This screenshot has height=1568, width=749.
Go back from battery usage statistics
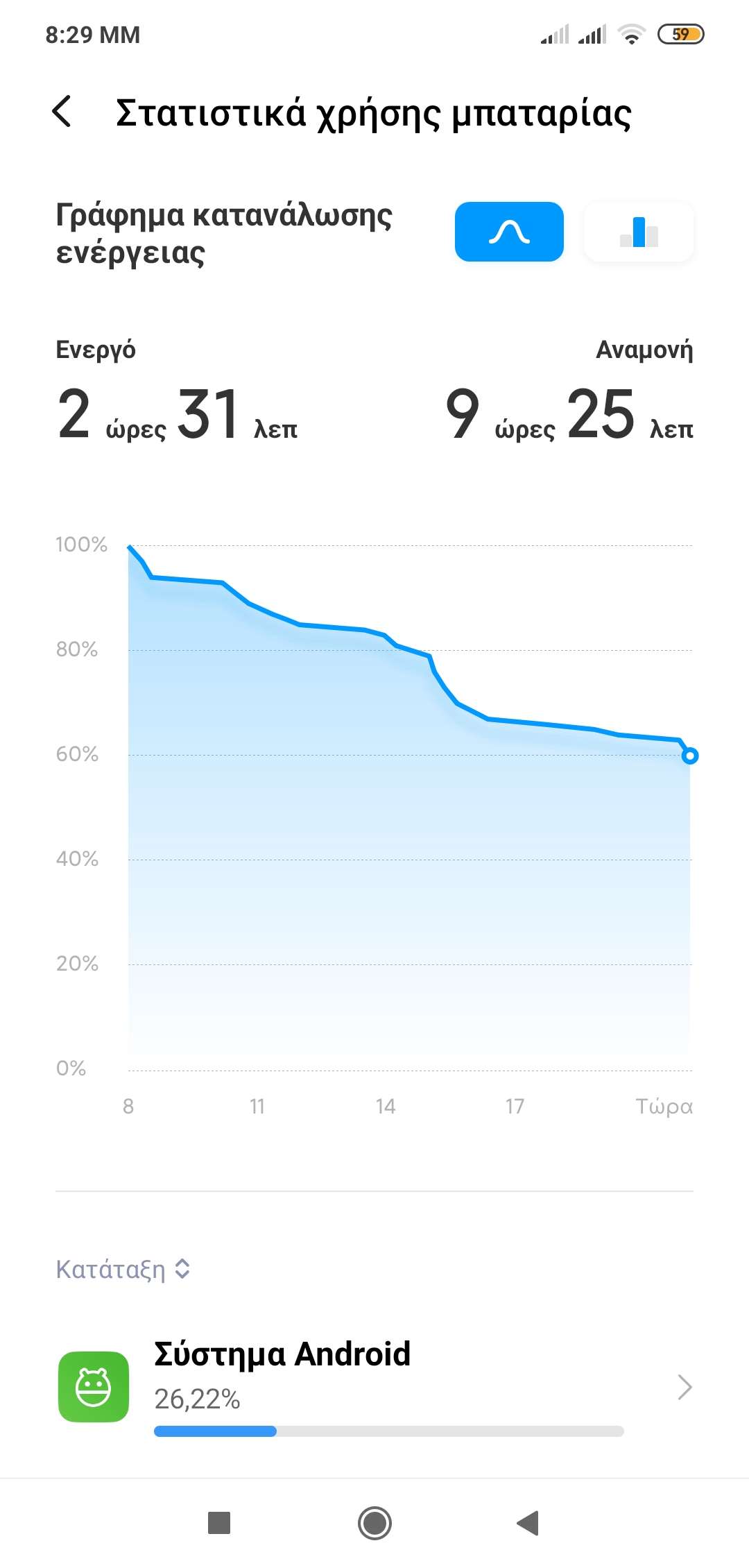[x=62, y=112]
